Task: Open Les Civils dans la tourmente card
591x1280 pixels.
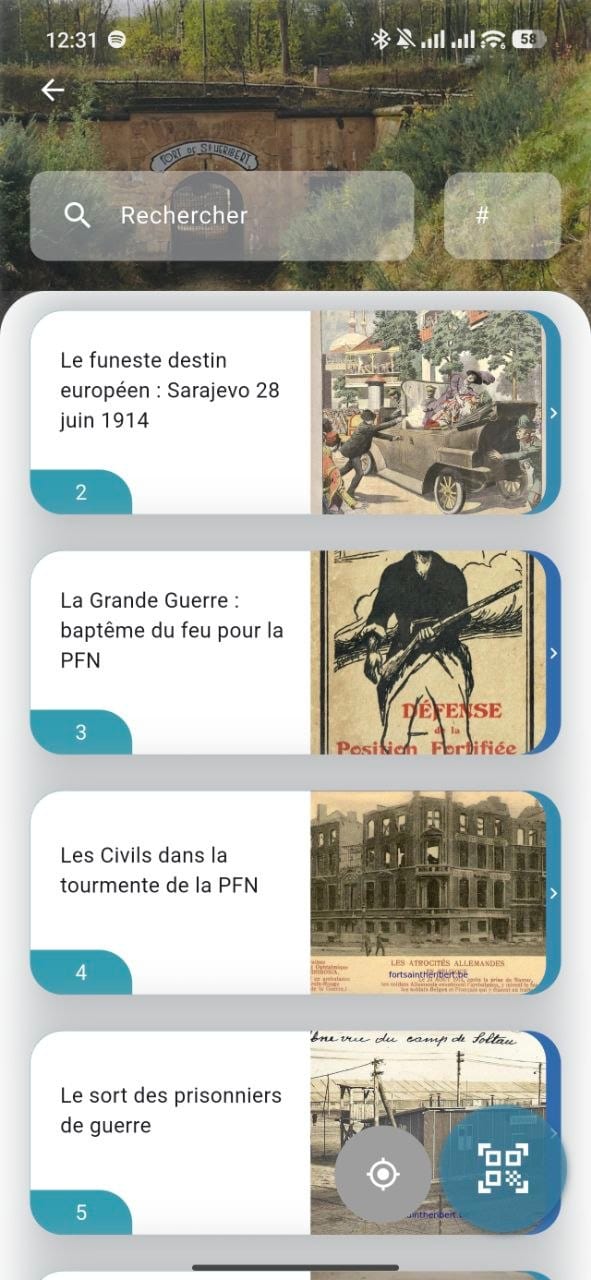Action: coord(295,892)
